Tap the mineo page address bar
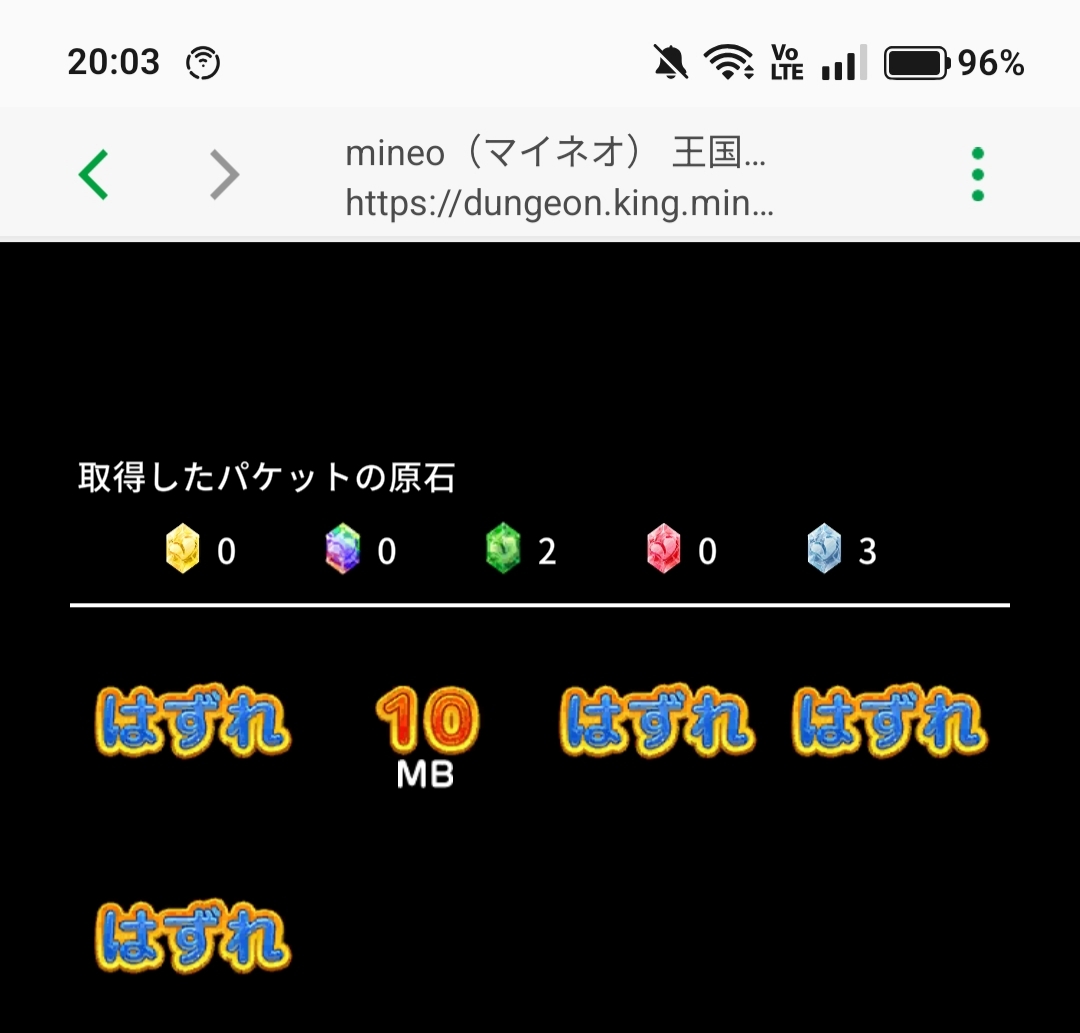Image resolution: width=1080 pixels, height=1033 pixels. pos(558,179)
